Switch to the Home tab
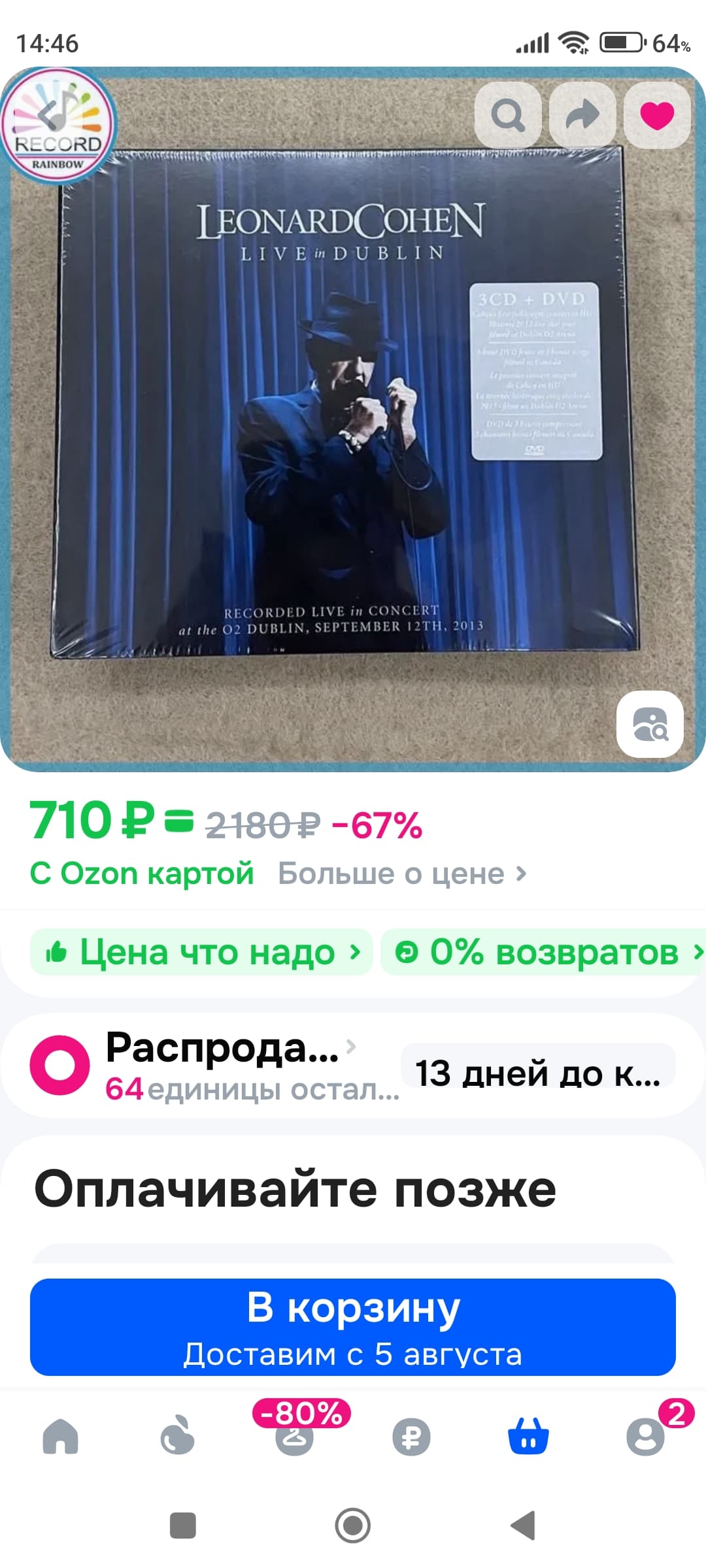The image size is (706, 1568). [60, 1437]
